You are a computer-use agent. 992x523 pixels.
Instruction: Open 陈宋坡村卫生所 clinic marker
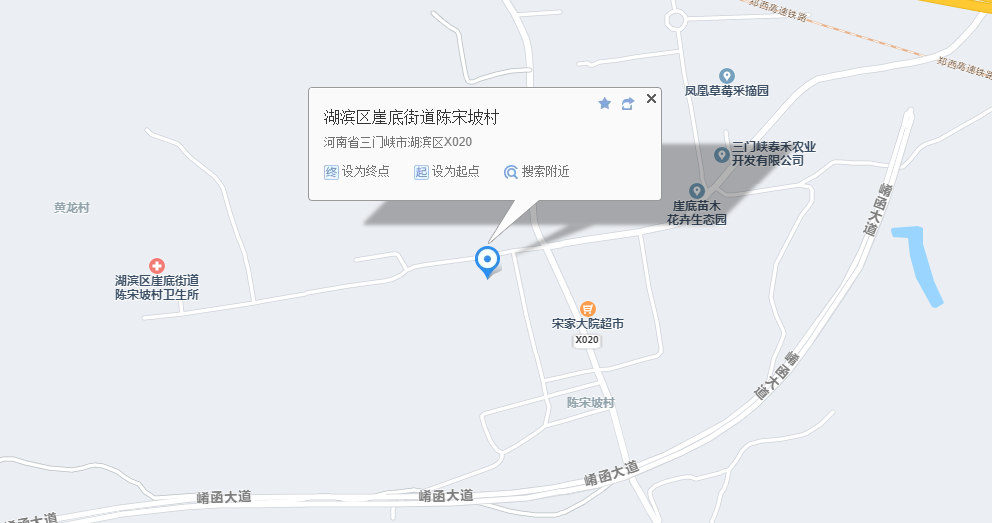[x=157, y=265]
